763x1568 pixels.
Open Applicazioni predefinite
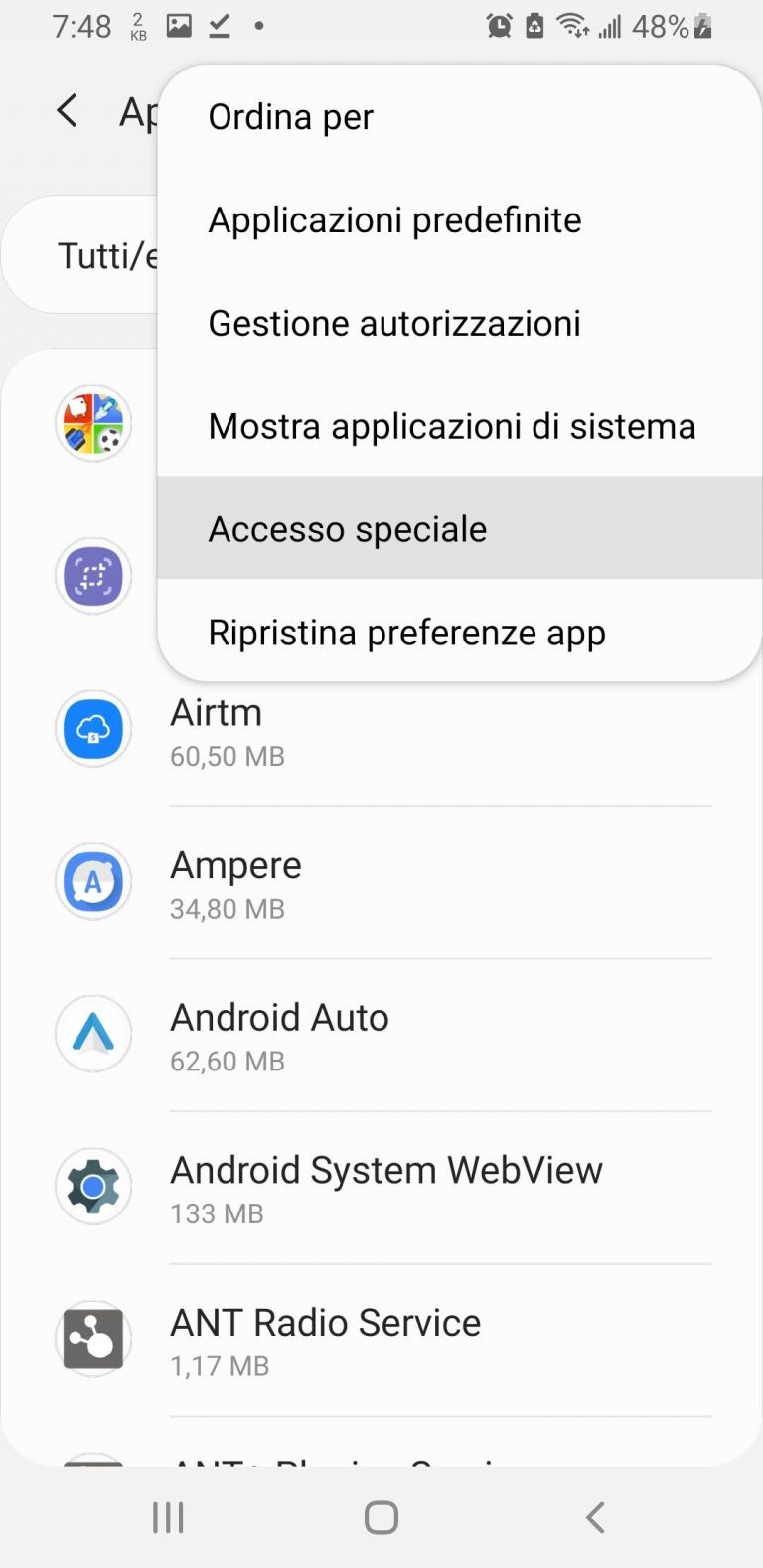(x=394, y=220)
